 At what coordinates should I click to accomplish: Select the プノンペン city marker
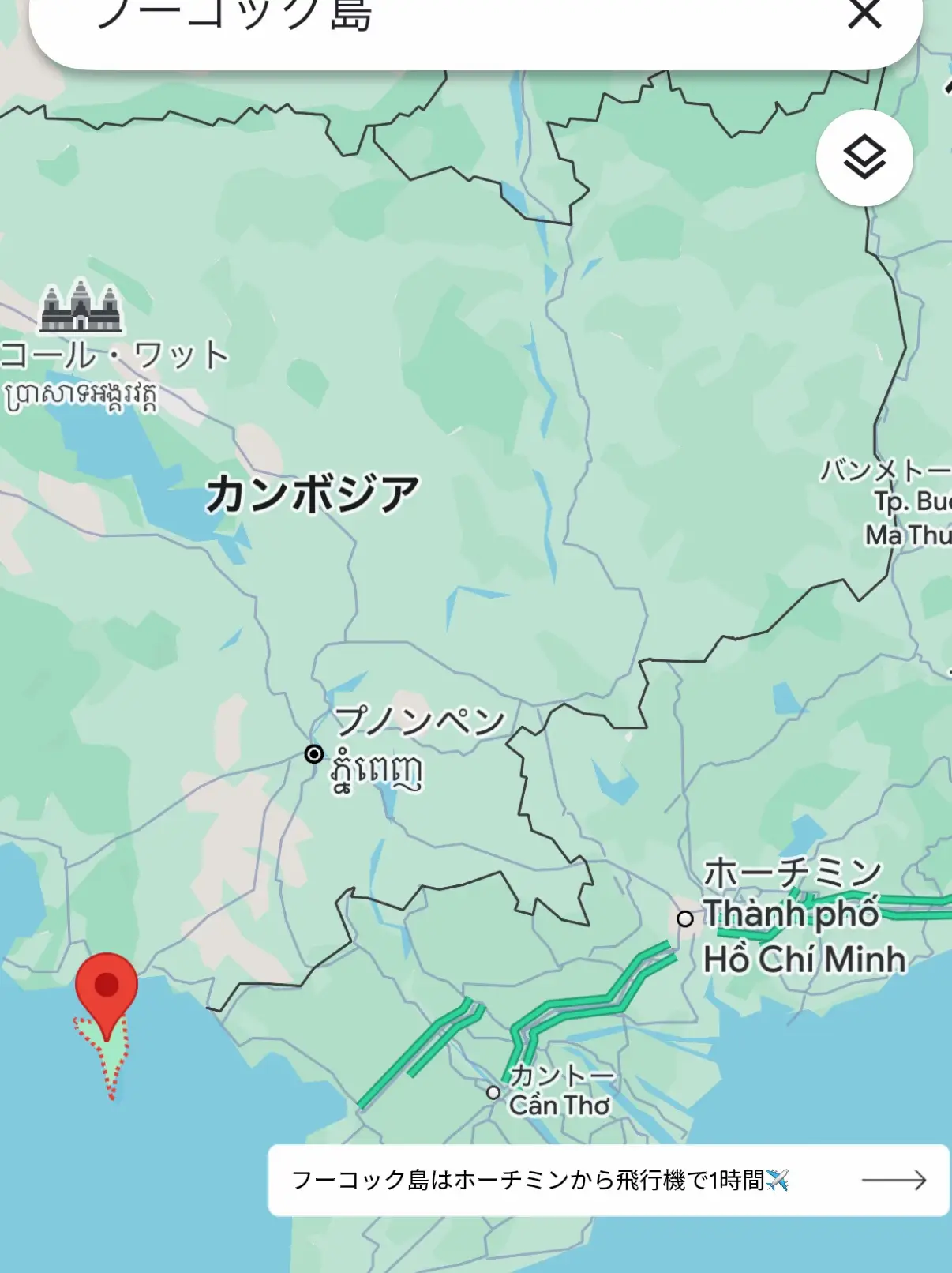point(314,753)
